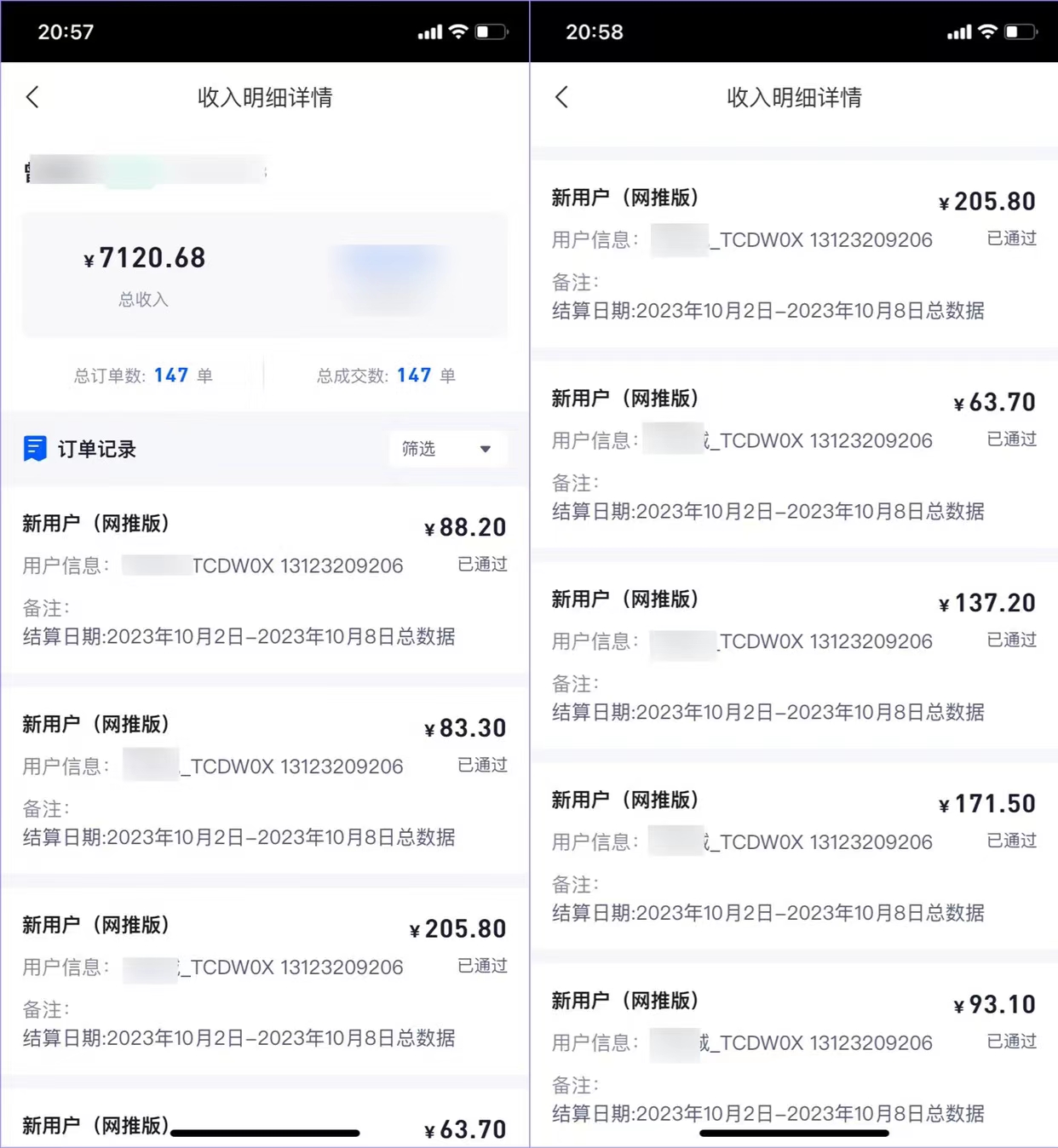1058x1148 pixels.
Task: Tap the cellular signal icon on the left screen
Action: [428, 32]
